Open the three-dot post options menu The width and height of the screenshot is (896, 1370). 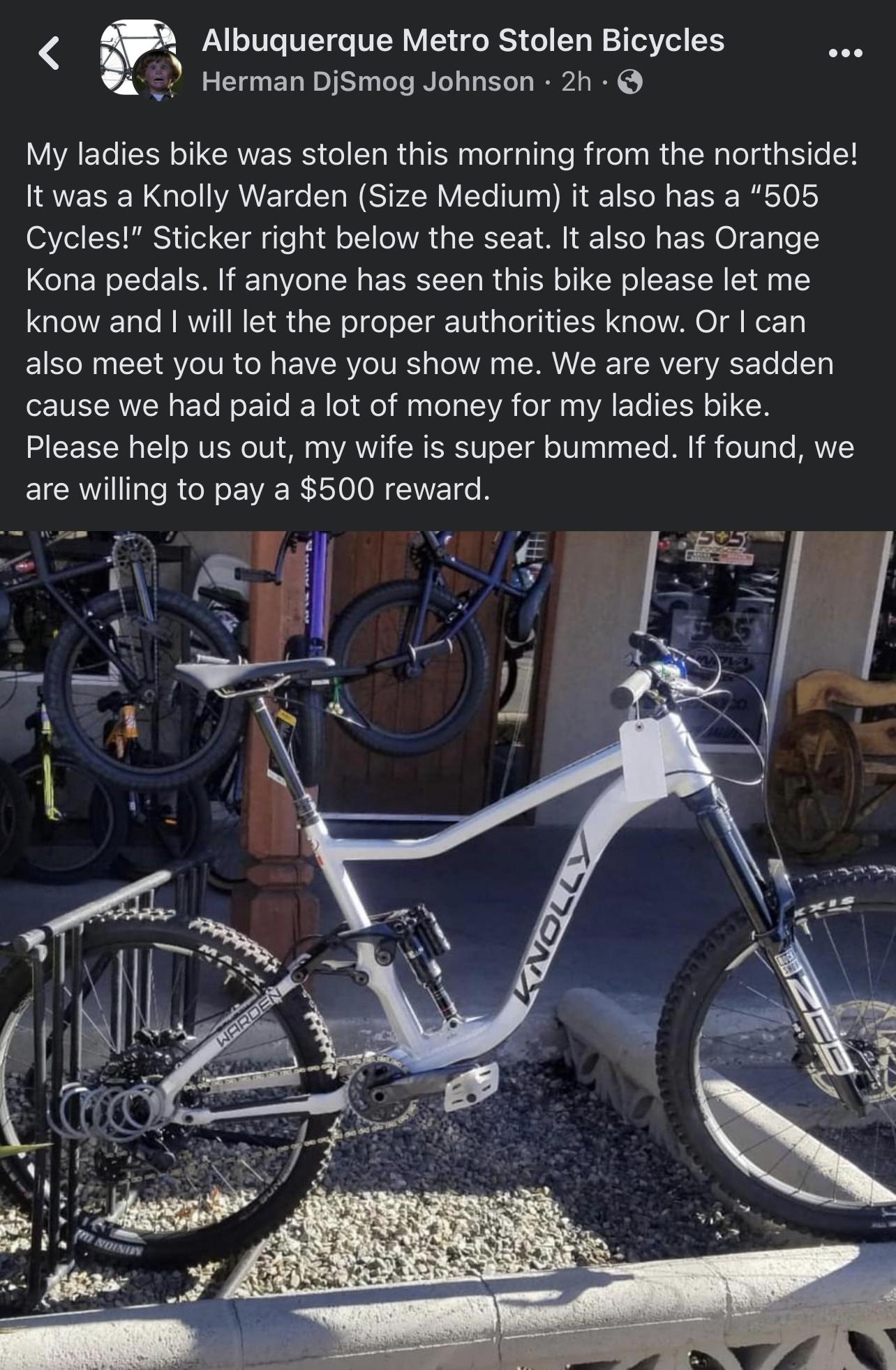846,53
